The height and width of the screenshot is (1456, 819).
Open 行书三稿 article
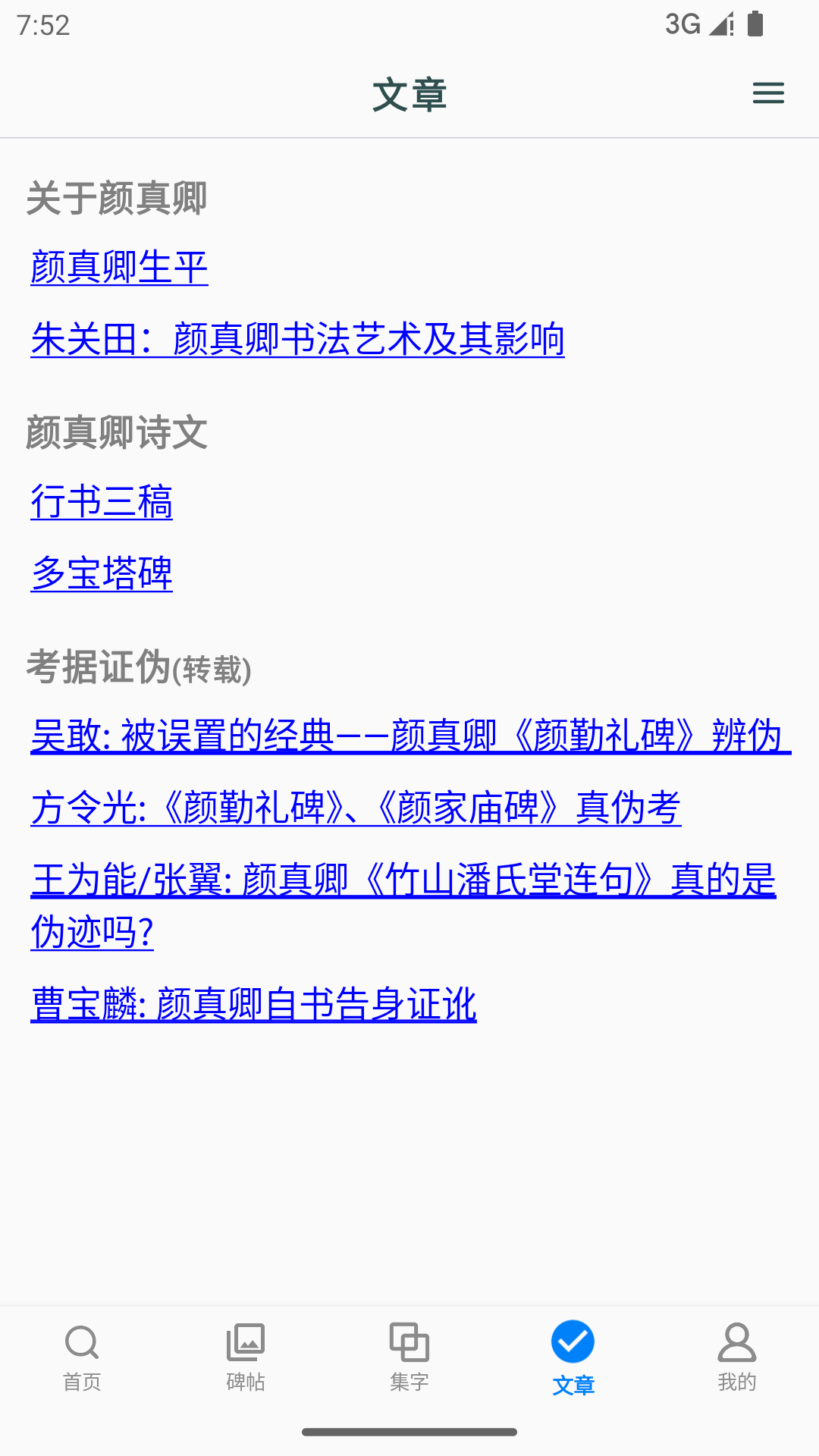click(x=102, y=502)
